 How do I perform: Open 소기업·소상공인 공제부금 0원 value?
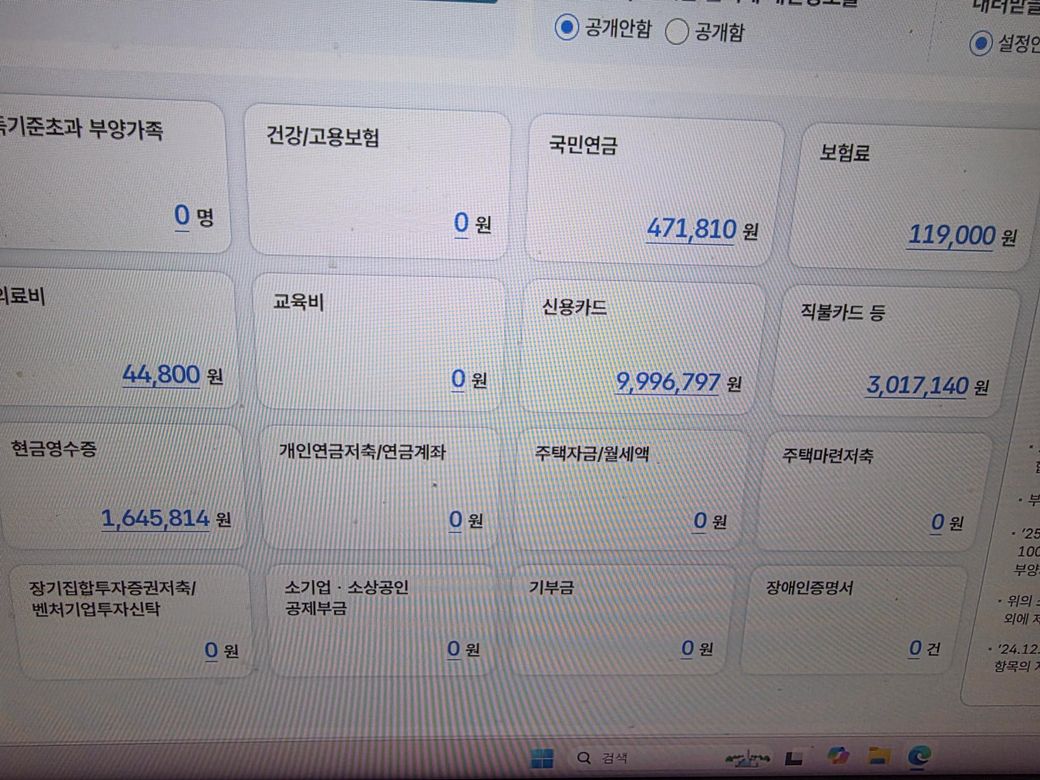[454, 648]
